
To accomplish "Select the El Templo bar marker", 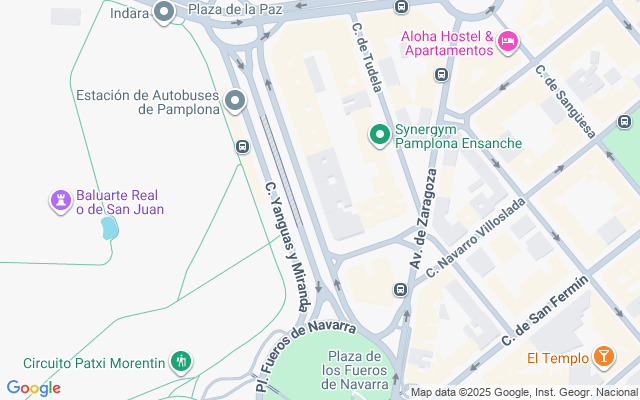I will (604, 356).
